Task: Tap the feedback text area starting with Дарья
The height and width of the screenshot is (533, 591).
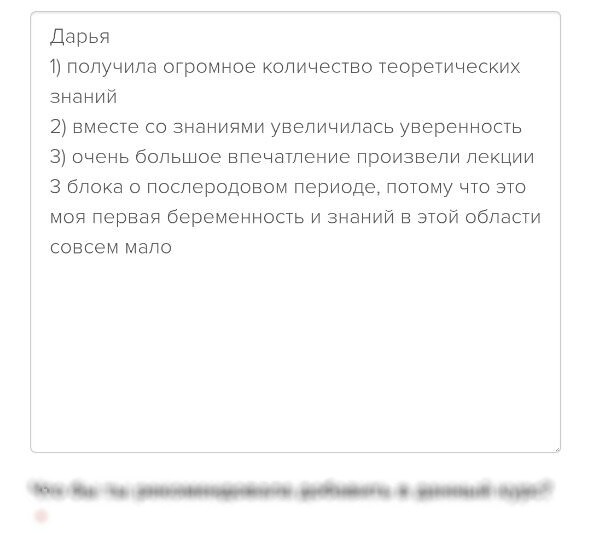Action: 295,232
